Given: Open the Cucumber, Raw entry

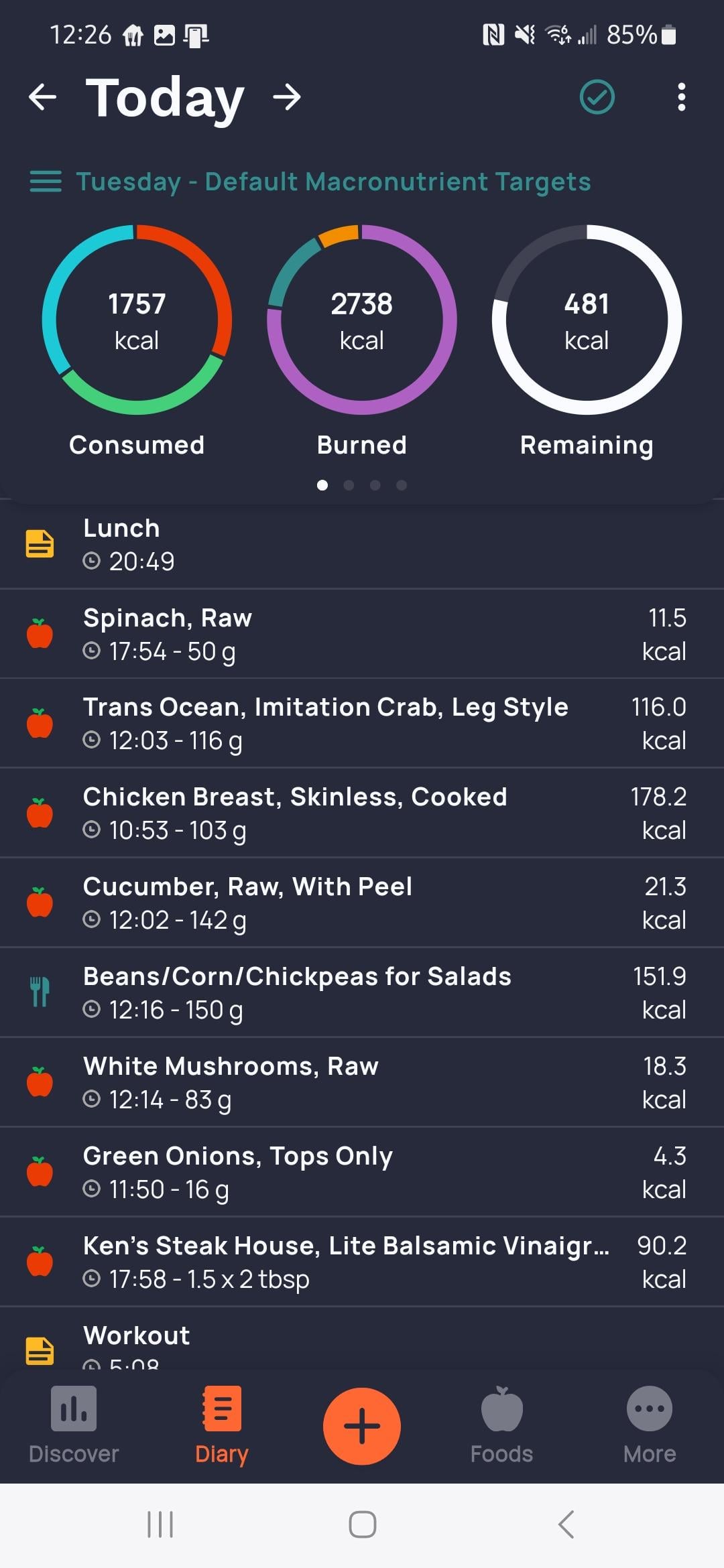Looking at the screenshot, I should coord(362,903).
